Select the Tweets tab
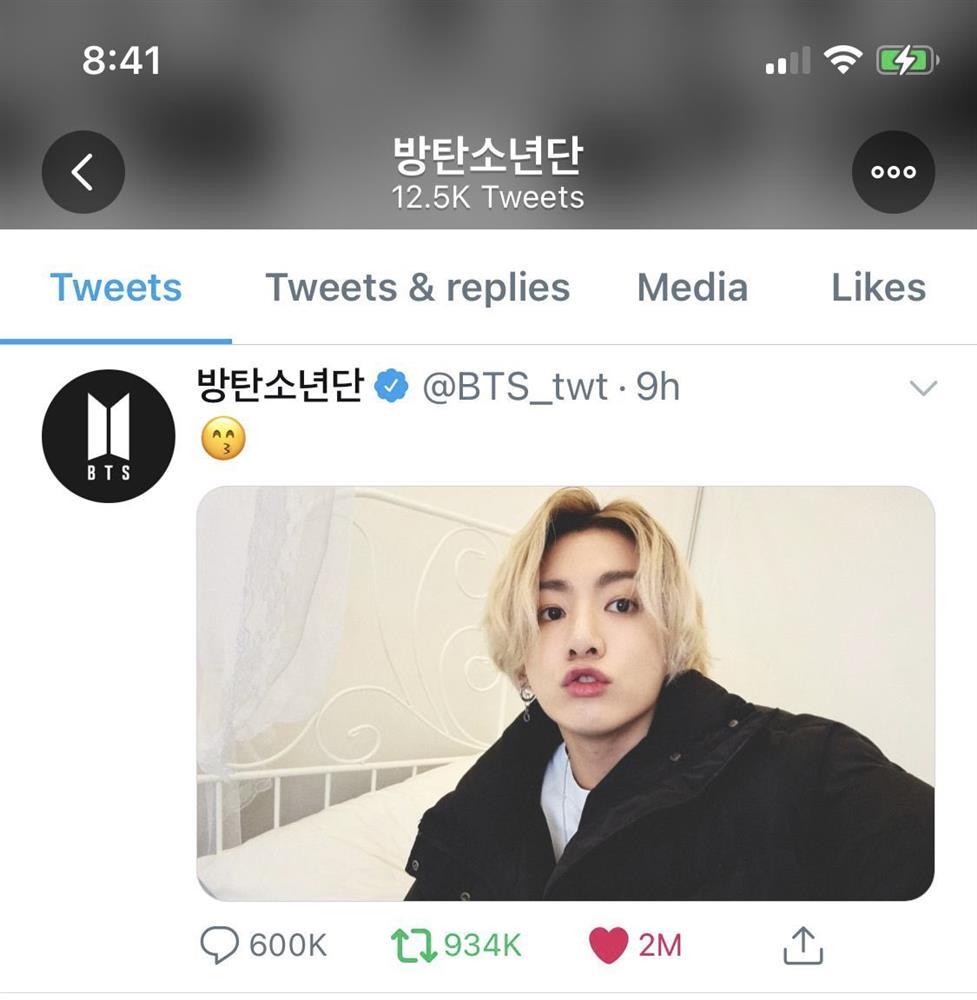 116,287
